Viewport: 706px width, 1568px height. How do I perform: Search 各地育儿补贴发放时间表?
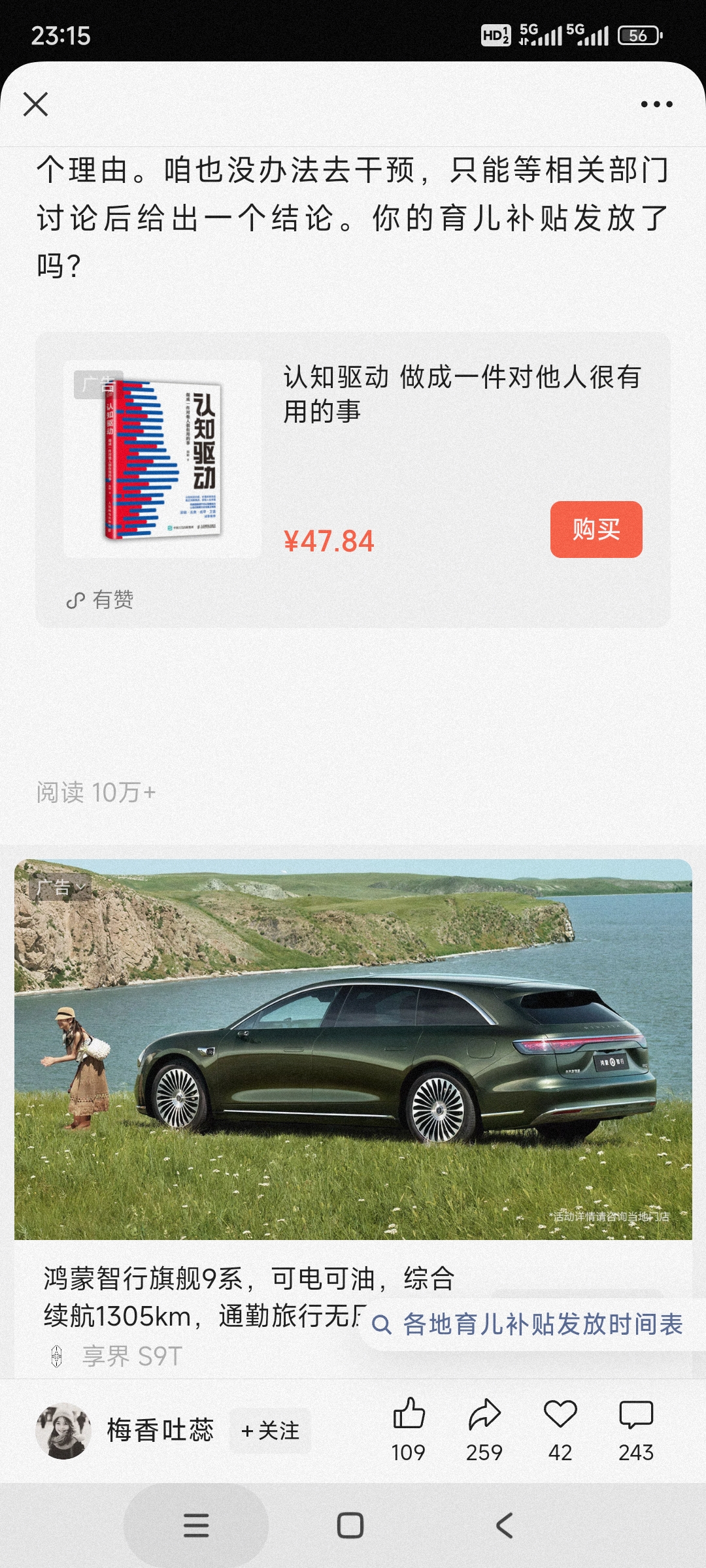(x=529, y=1325)
